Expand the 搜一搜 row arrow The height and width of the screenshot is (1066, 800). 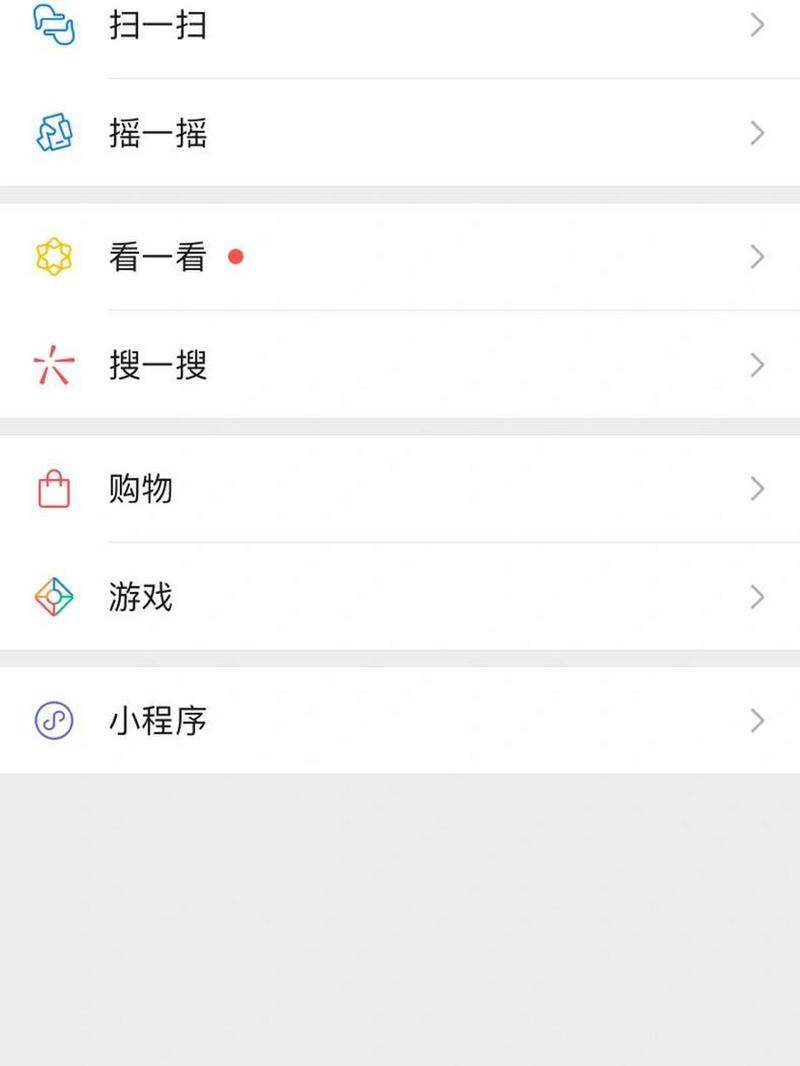757,365
